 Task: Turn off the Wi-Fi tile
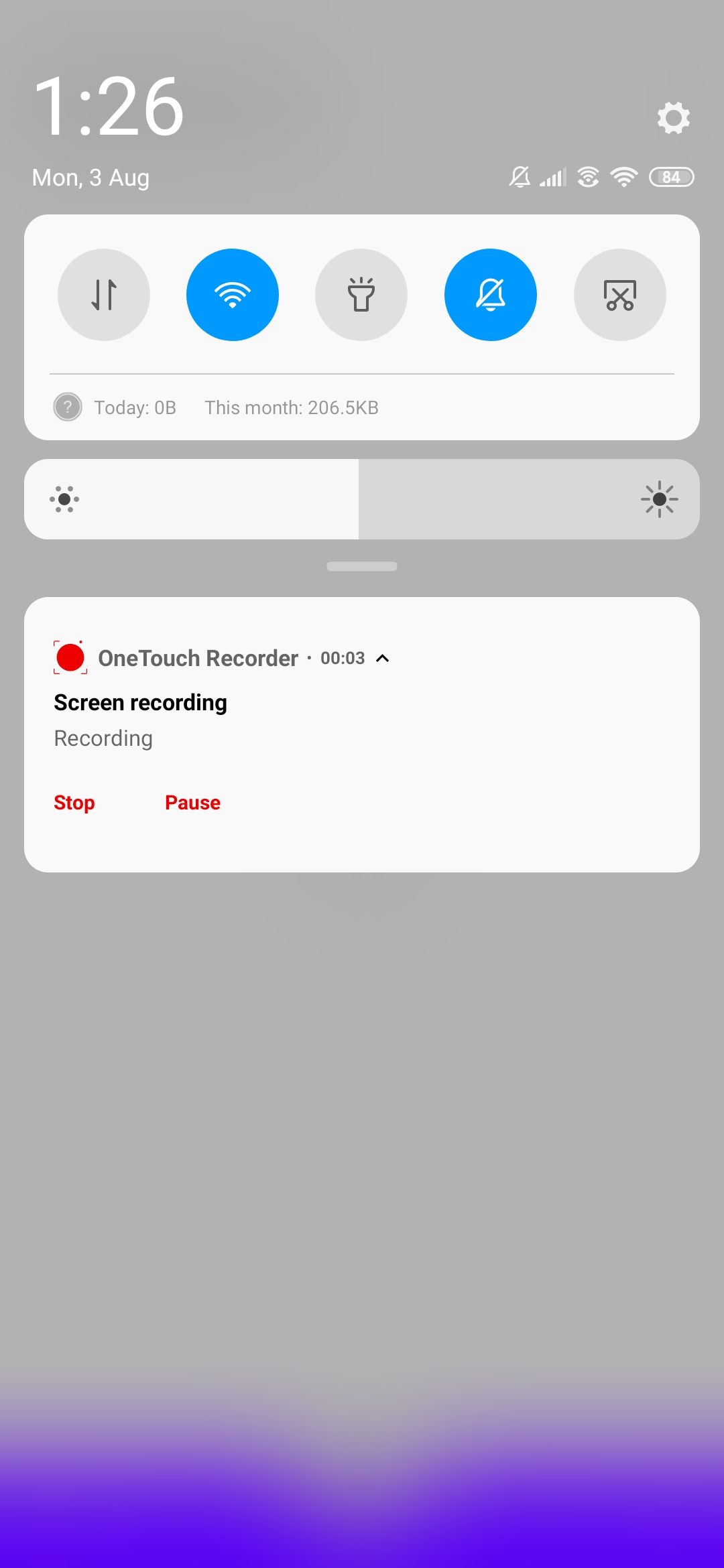click(233, 295)
